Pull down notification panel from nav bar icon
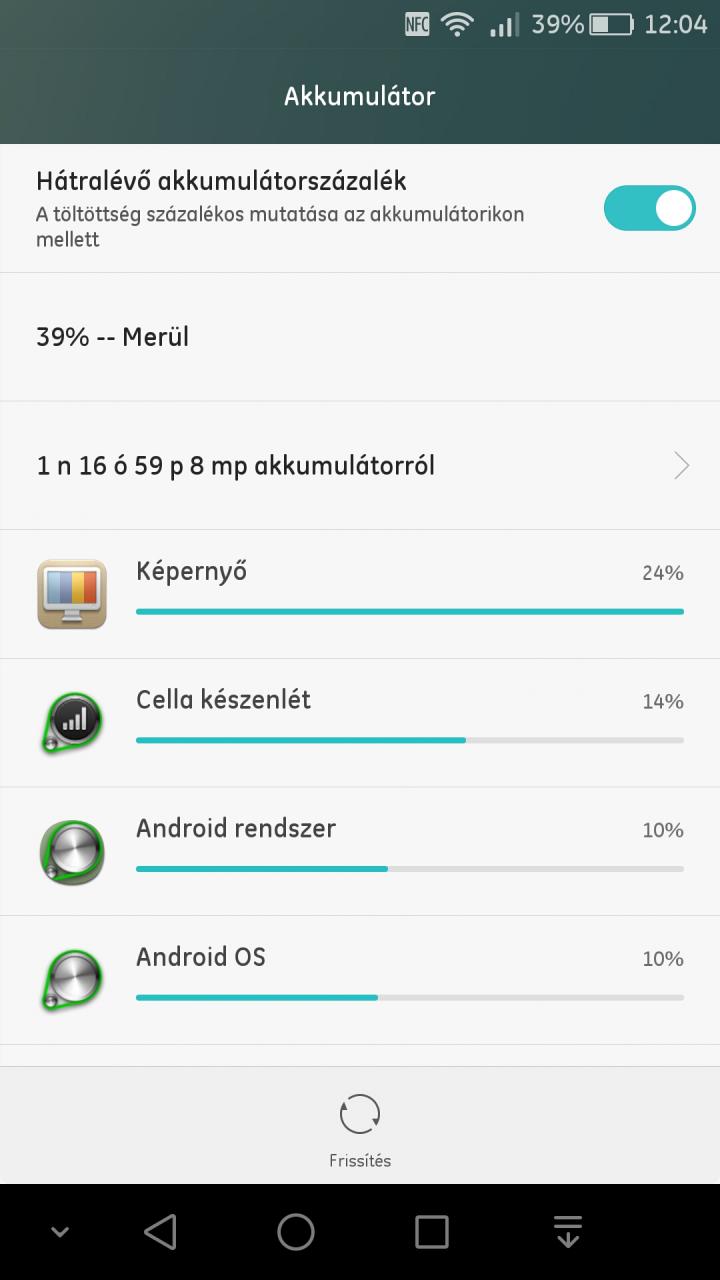The width and height of the screenshot is (720, 1280). point(568,1232)
